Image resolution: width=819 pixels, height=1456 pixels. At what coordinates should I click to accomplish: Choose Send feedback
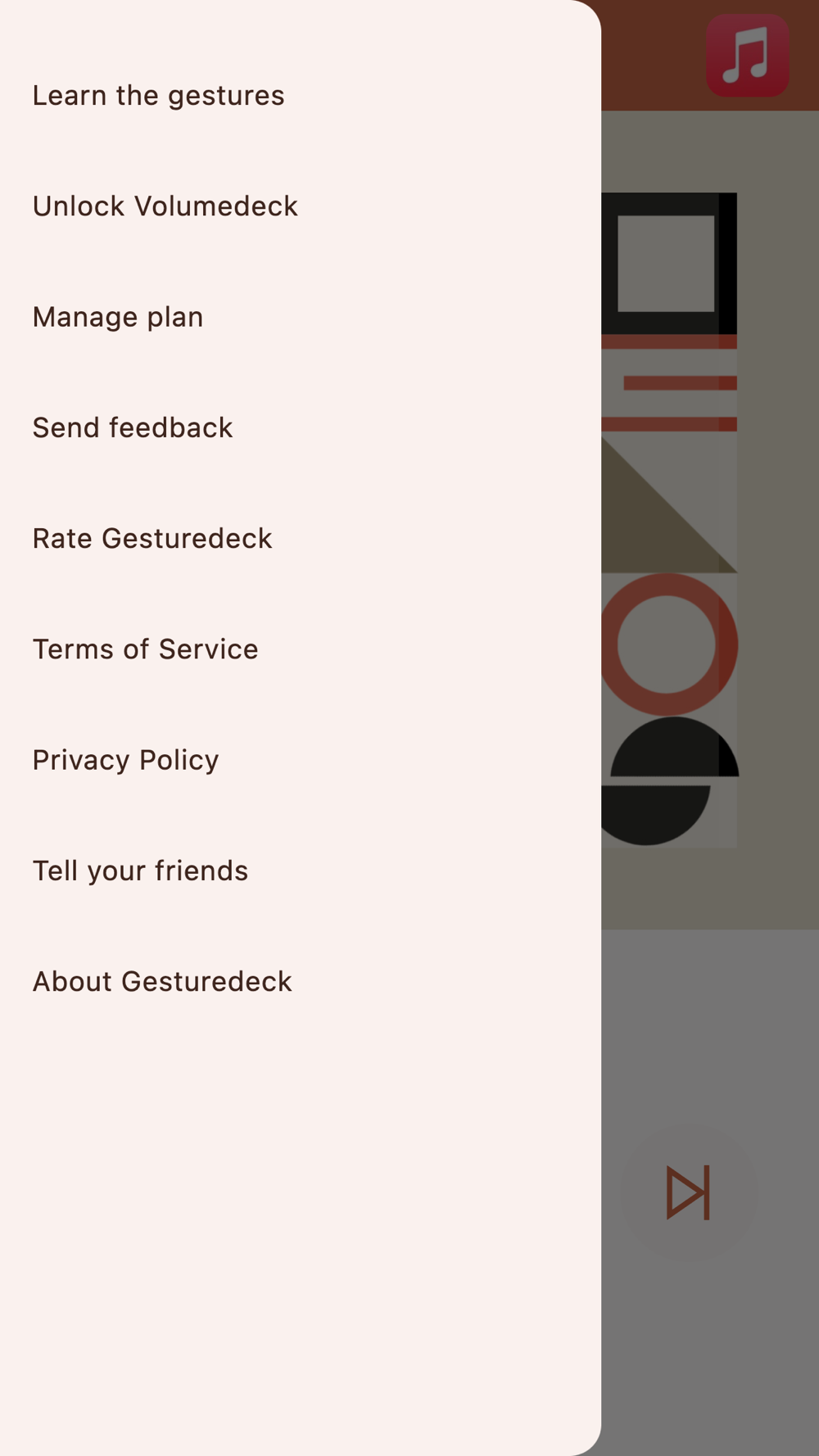(x=301, y=427)
